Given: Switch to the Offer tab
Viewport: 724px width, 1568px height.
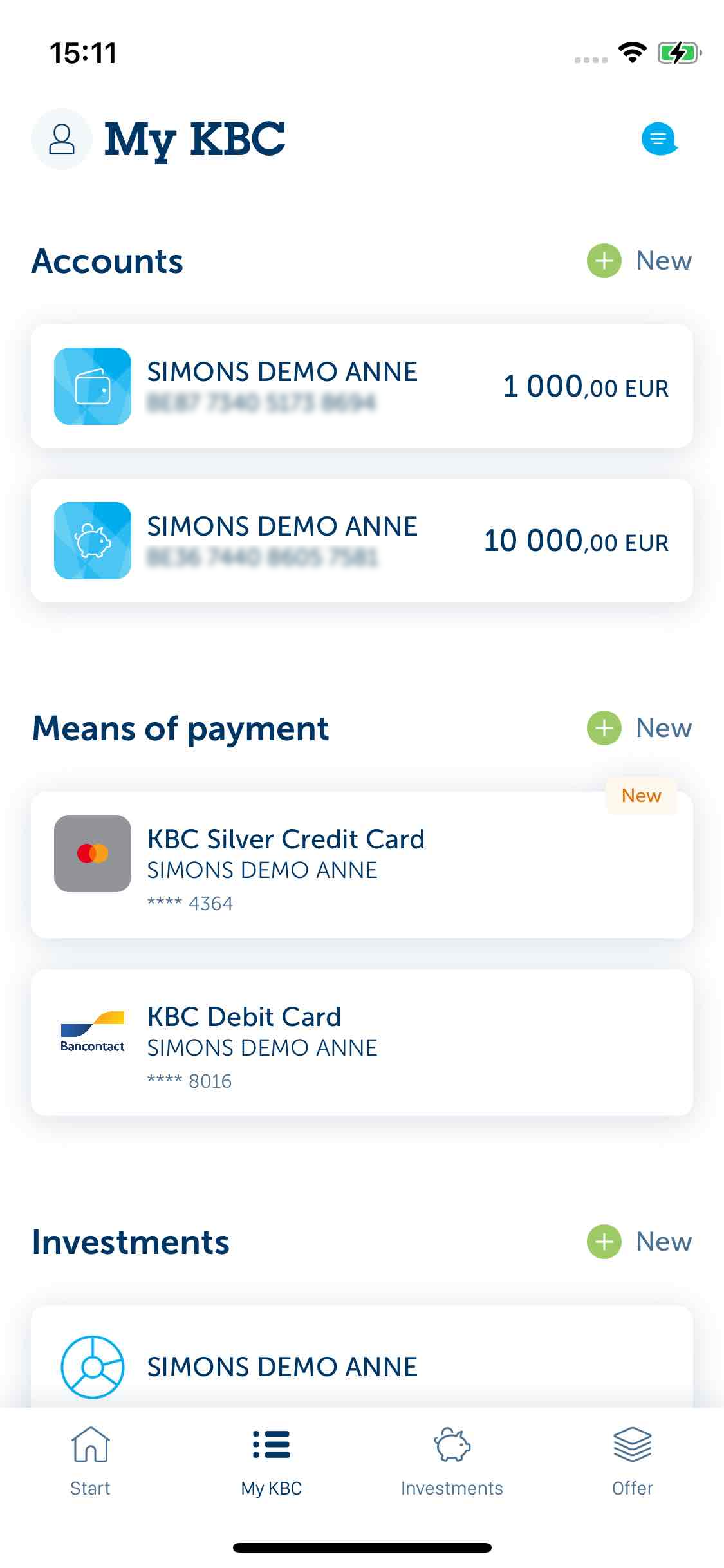Looking at the screenshot, I should click(633, 1461).
